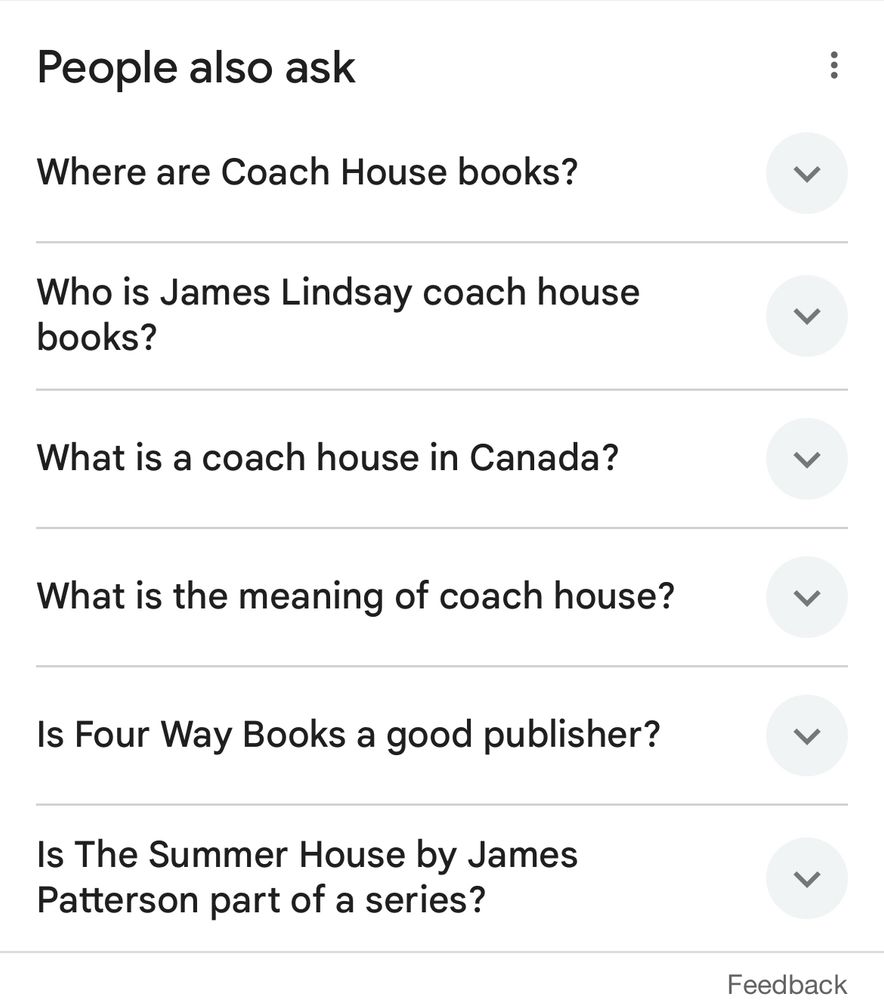Expand the James Lindsay coach house question
This screenshot has height=1000, width=884.
pyautogui.click(x=806, y=315)
